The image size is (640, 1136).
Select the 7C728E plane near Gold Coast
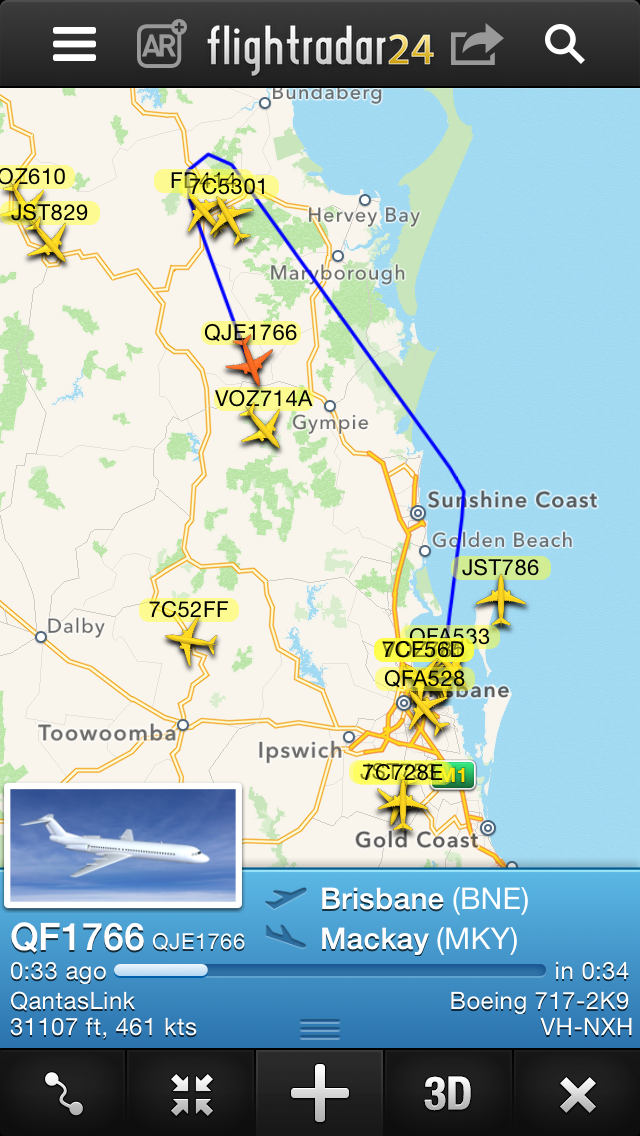click(400, 803)
